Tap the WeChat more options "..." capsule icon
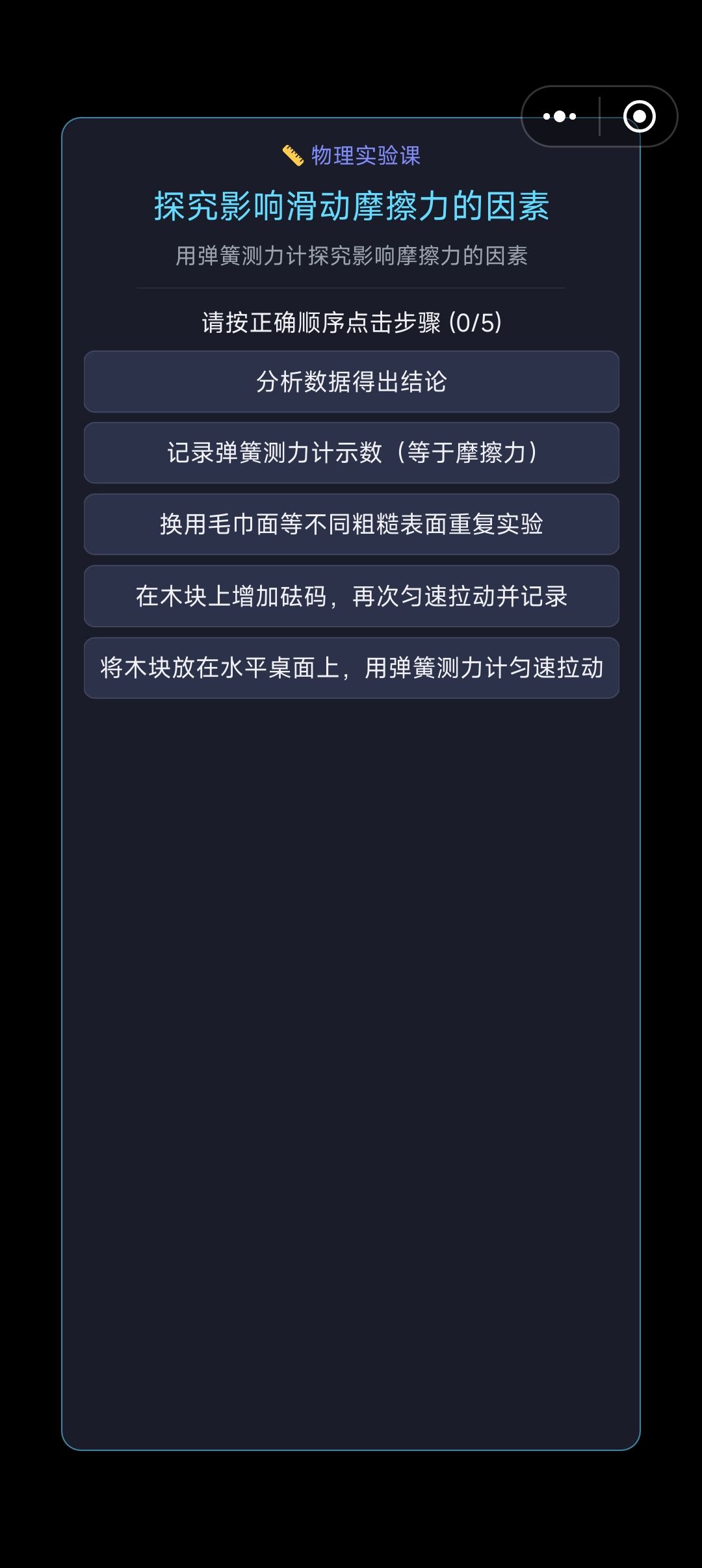Screen dimensions: 702x1568 point(559,116)
